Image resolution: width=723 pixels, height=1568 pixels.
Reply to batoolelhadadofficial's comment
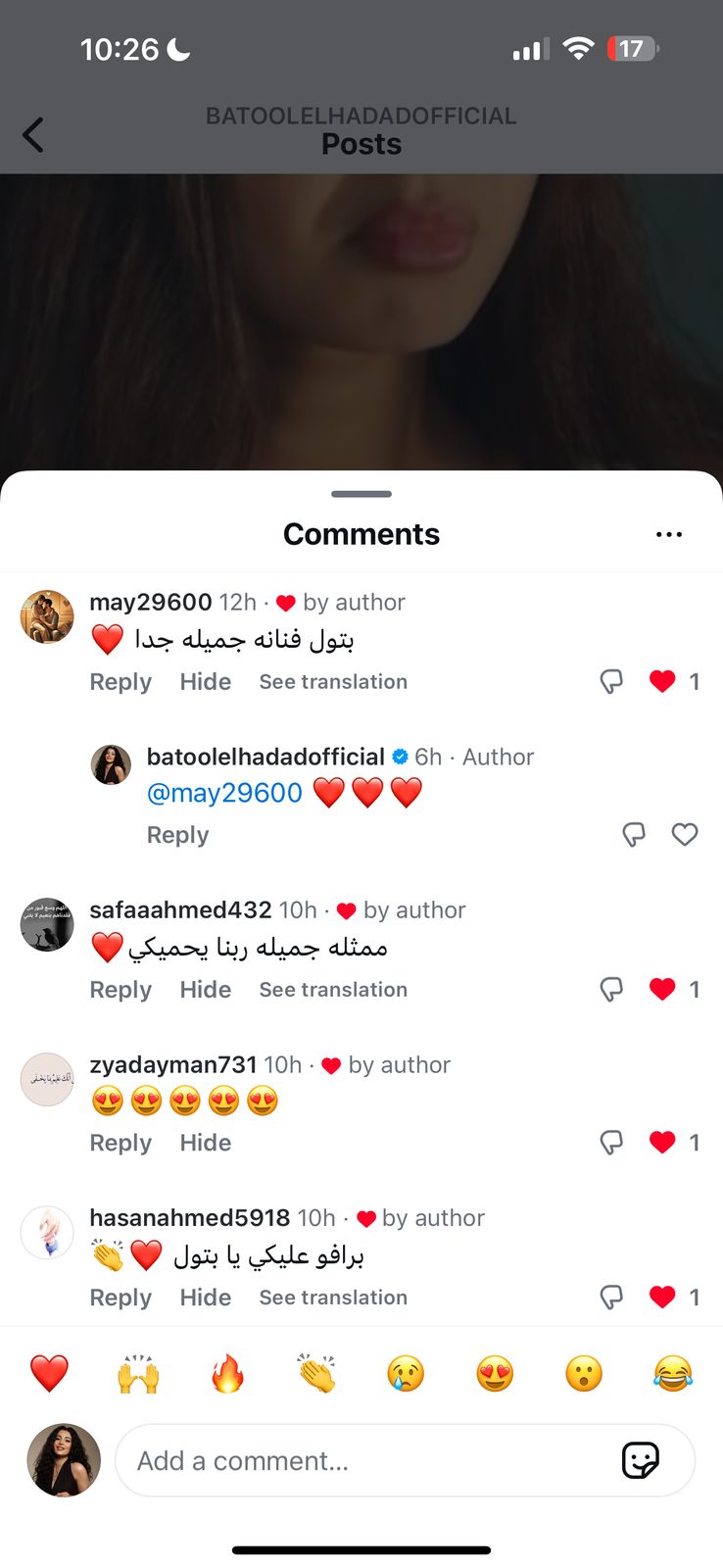[x=177, y=835]
